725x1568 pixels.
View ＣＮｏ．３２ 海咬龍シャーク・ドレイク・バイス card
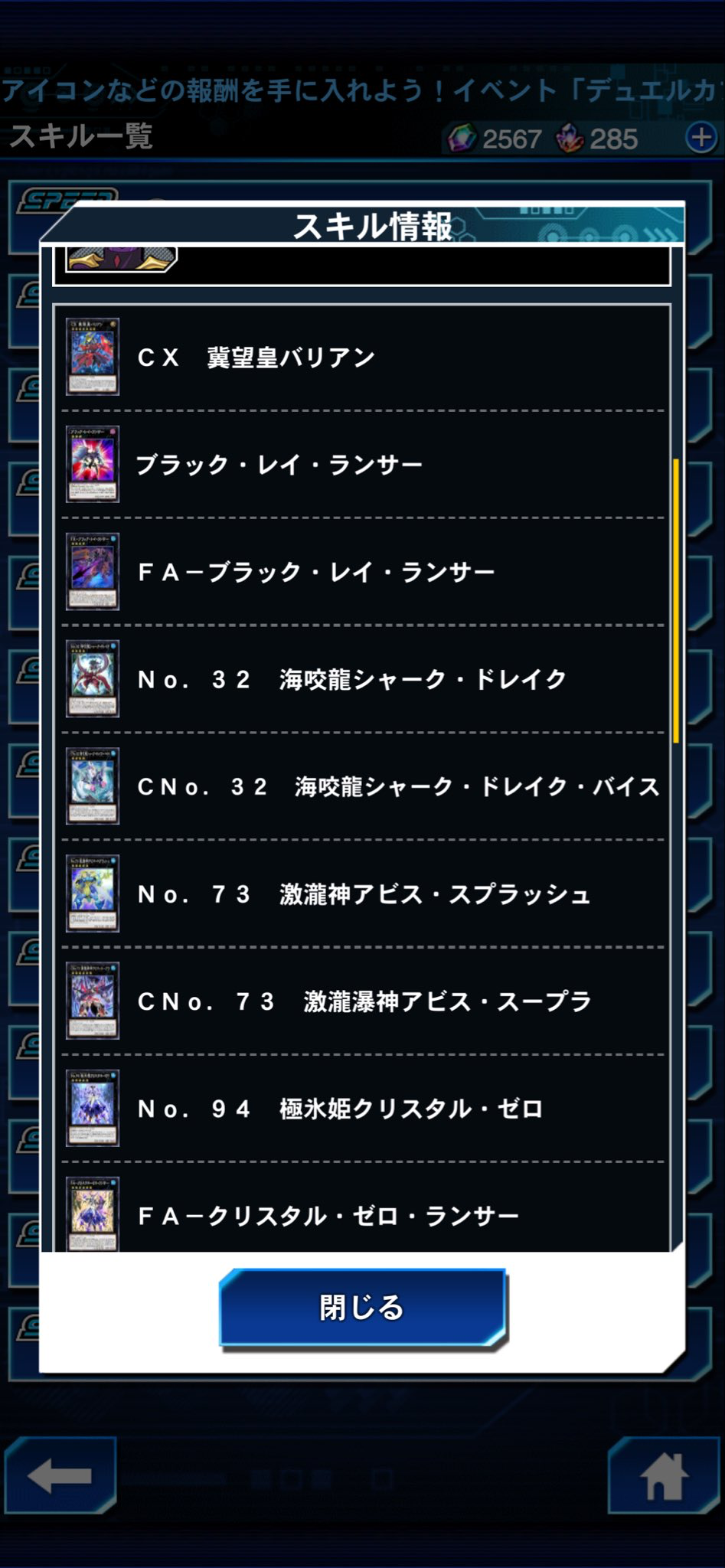[362, 786]
